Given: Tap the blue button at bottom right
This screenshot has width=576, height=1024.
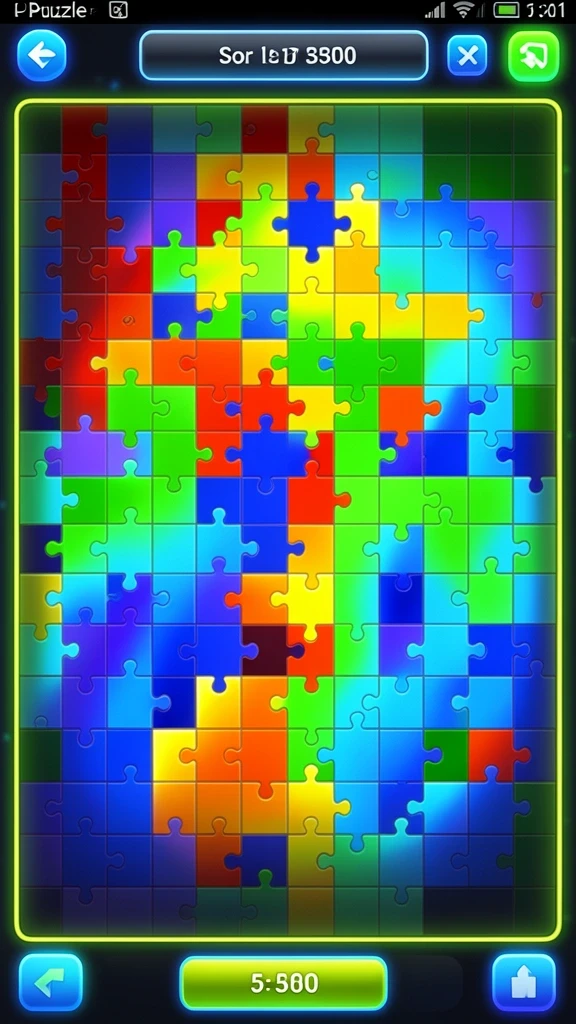Looking at the screenshot, I should point(524,983).
